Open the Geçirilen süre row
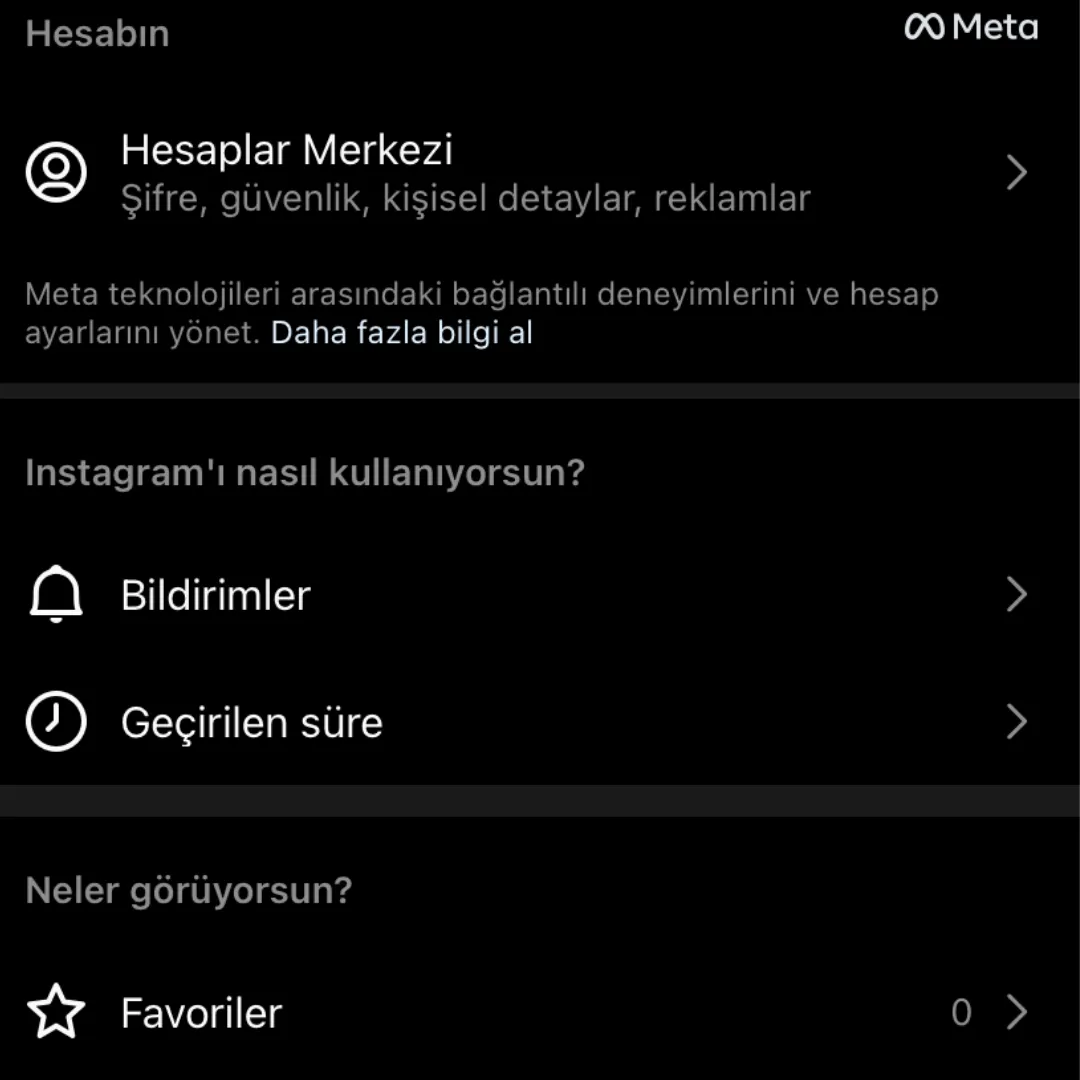The height and width of the screenshot is (1080, 1080). tap(252, 722)
